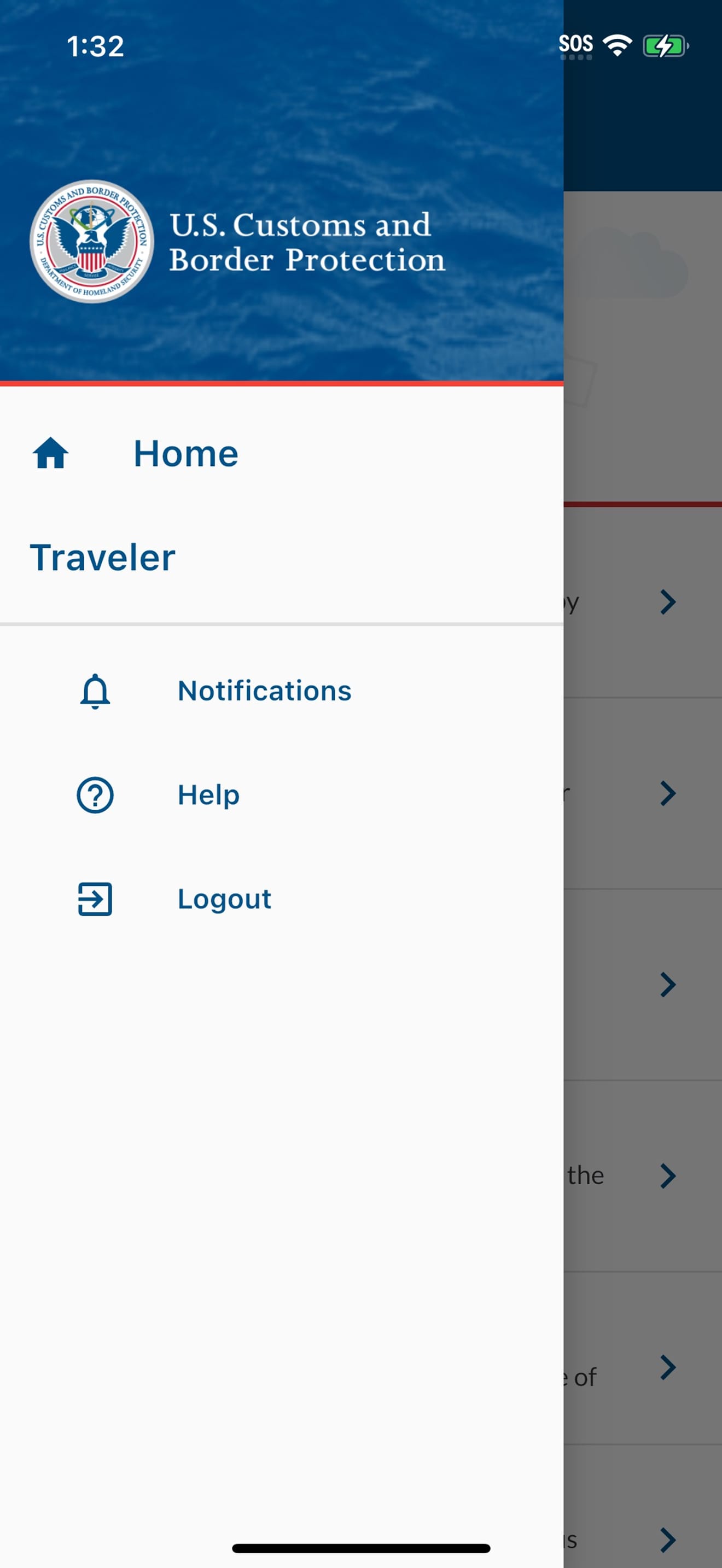This screenshot has height=1568, width=722.
Task: Tap the clock showing 1:32
Action: (x=95, y=46)
